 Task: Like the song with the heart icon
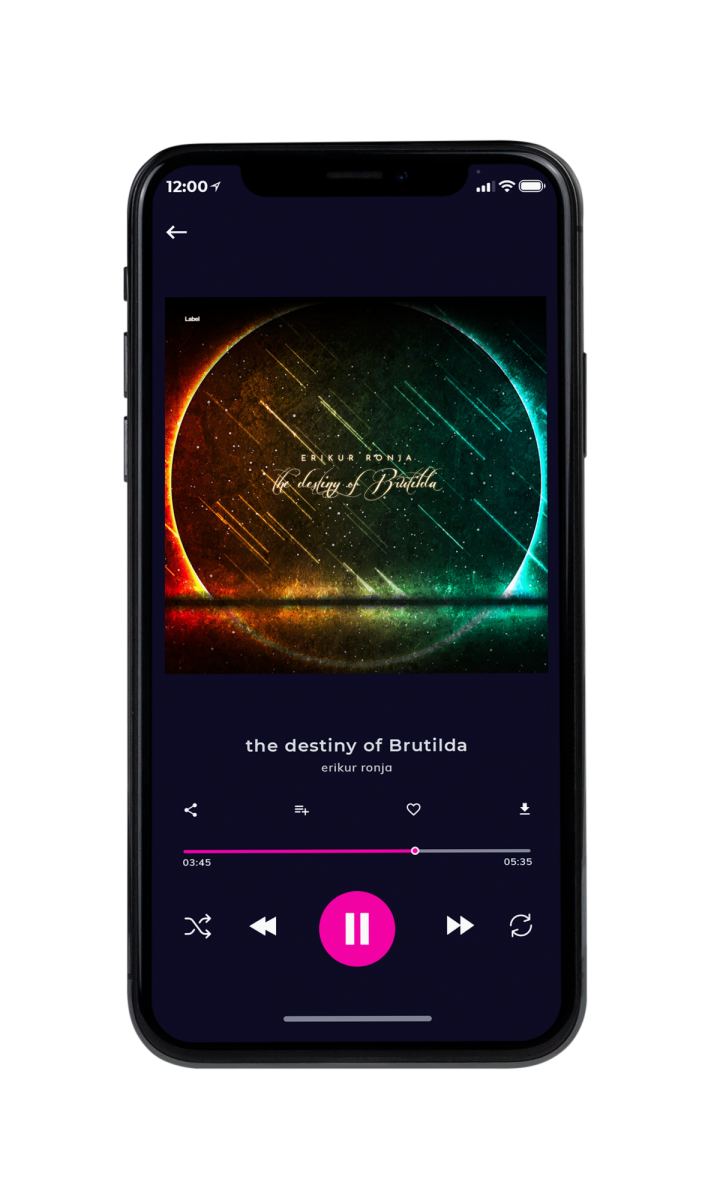coord(413,809)
